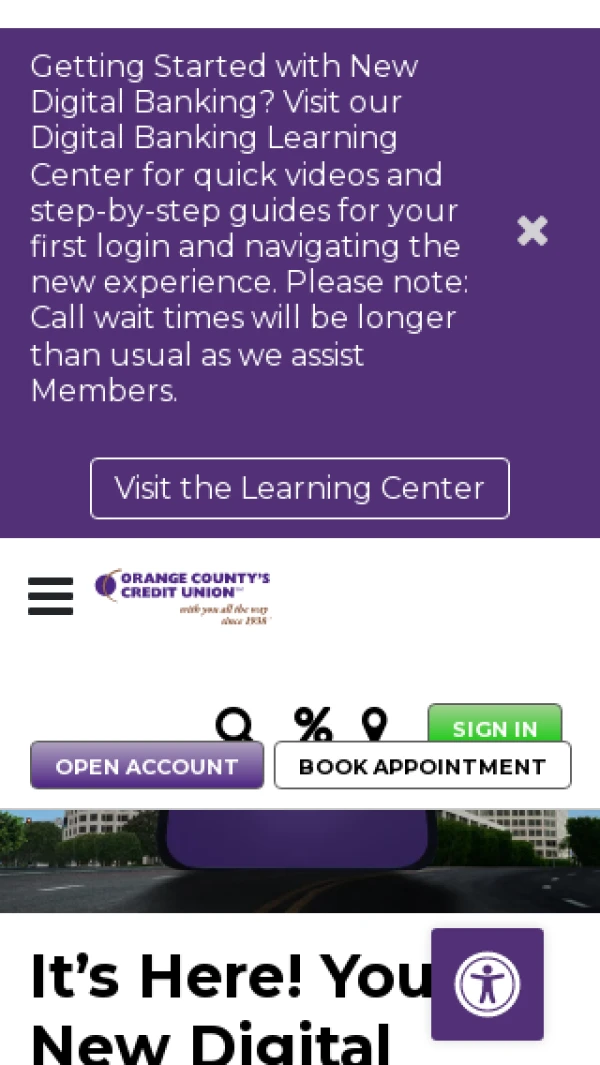Screen dimensions: 600x1065
Task: Dismiss the digital banking announcement banner
Action: coord(532,230)
